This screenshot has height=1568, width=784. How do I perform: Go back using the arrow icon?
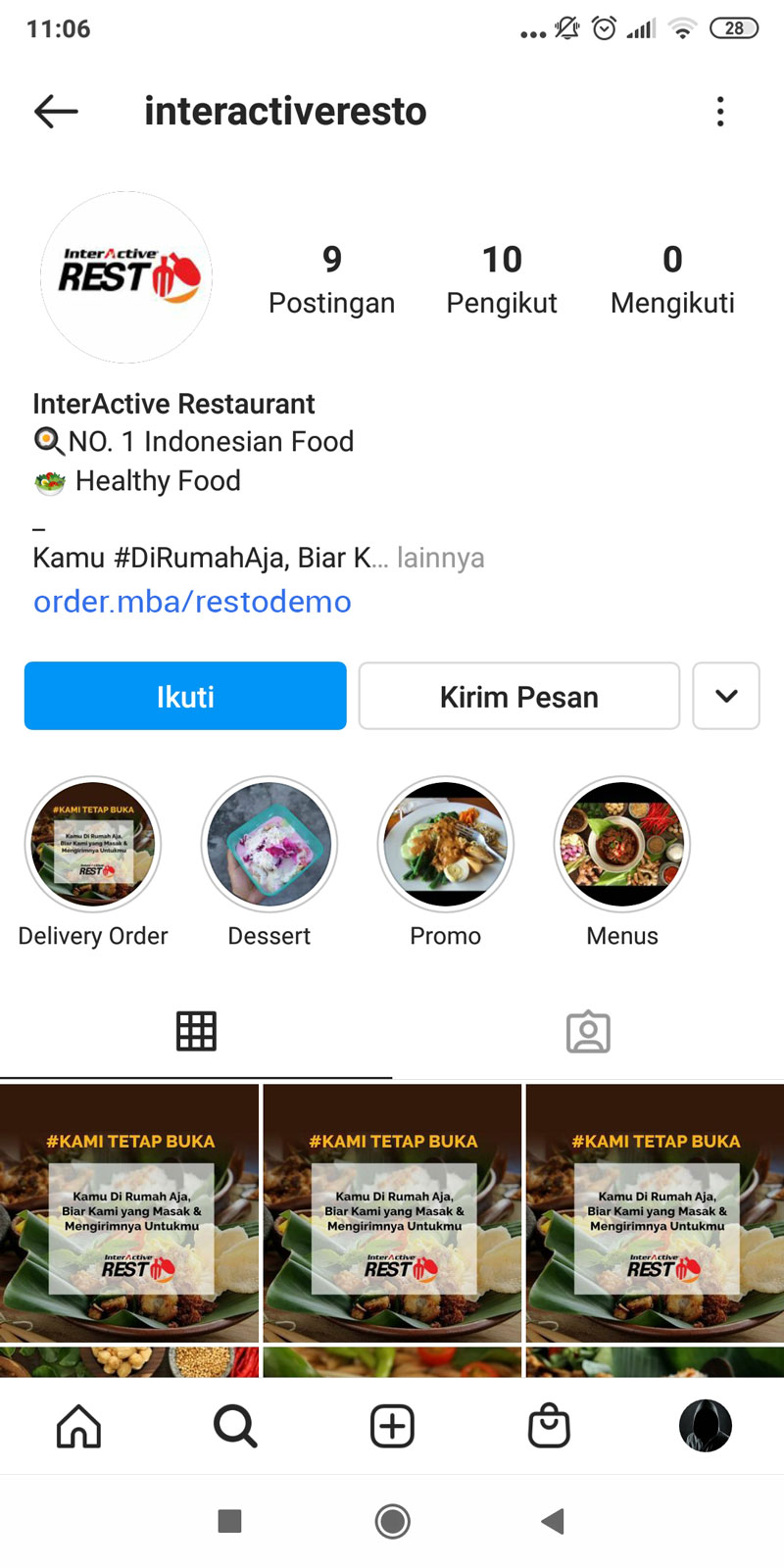[56, 111]
